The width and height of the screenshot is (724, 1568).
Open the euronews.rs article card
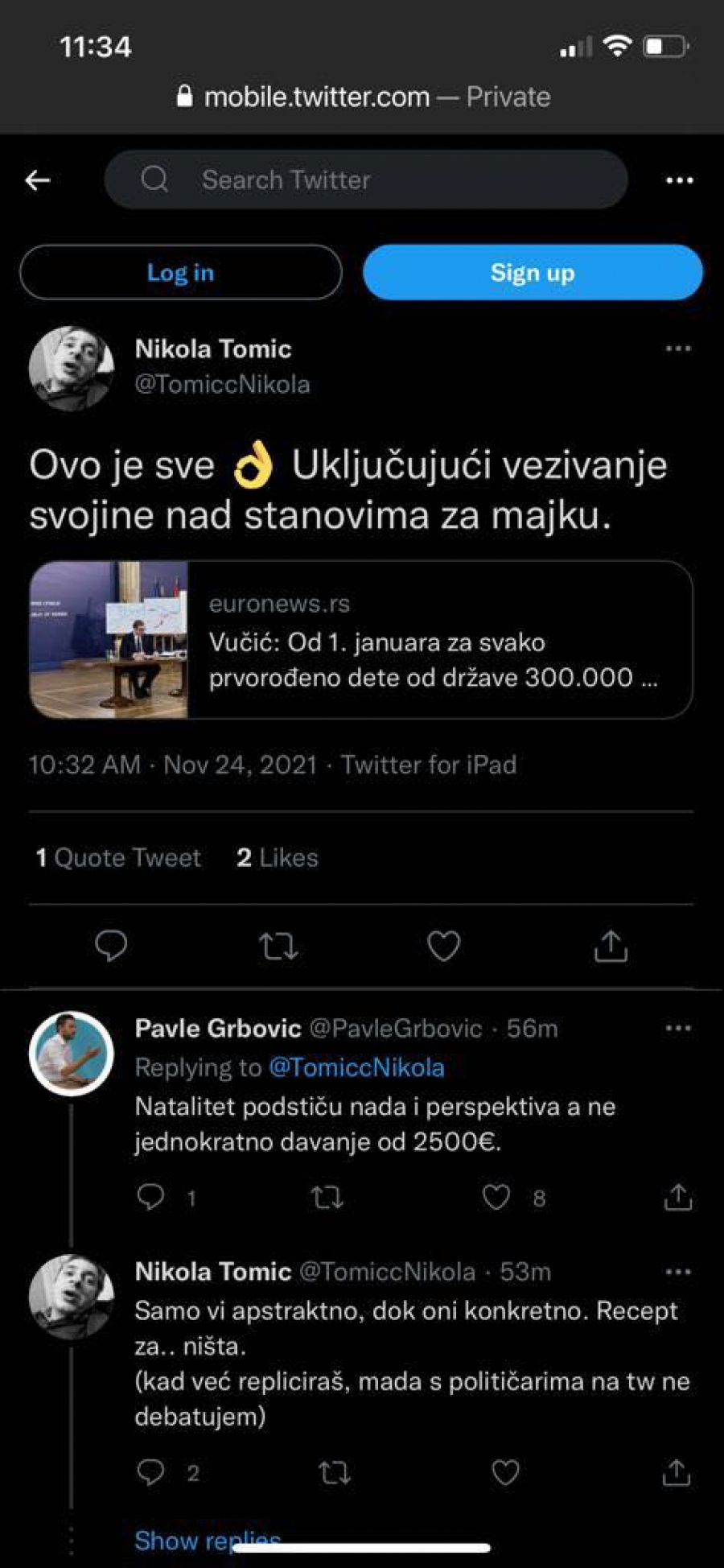click(x=360, y=640)
